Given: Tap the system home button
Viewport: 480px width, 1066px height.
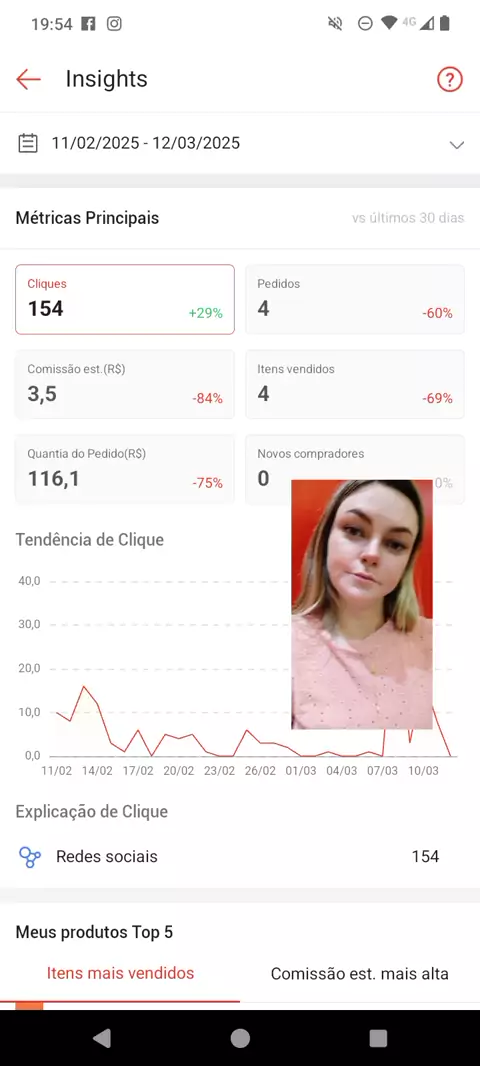Looking at the screenshot, I should tap(240, 1037).
